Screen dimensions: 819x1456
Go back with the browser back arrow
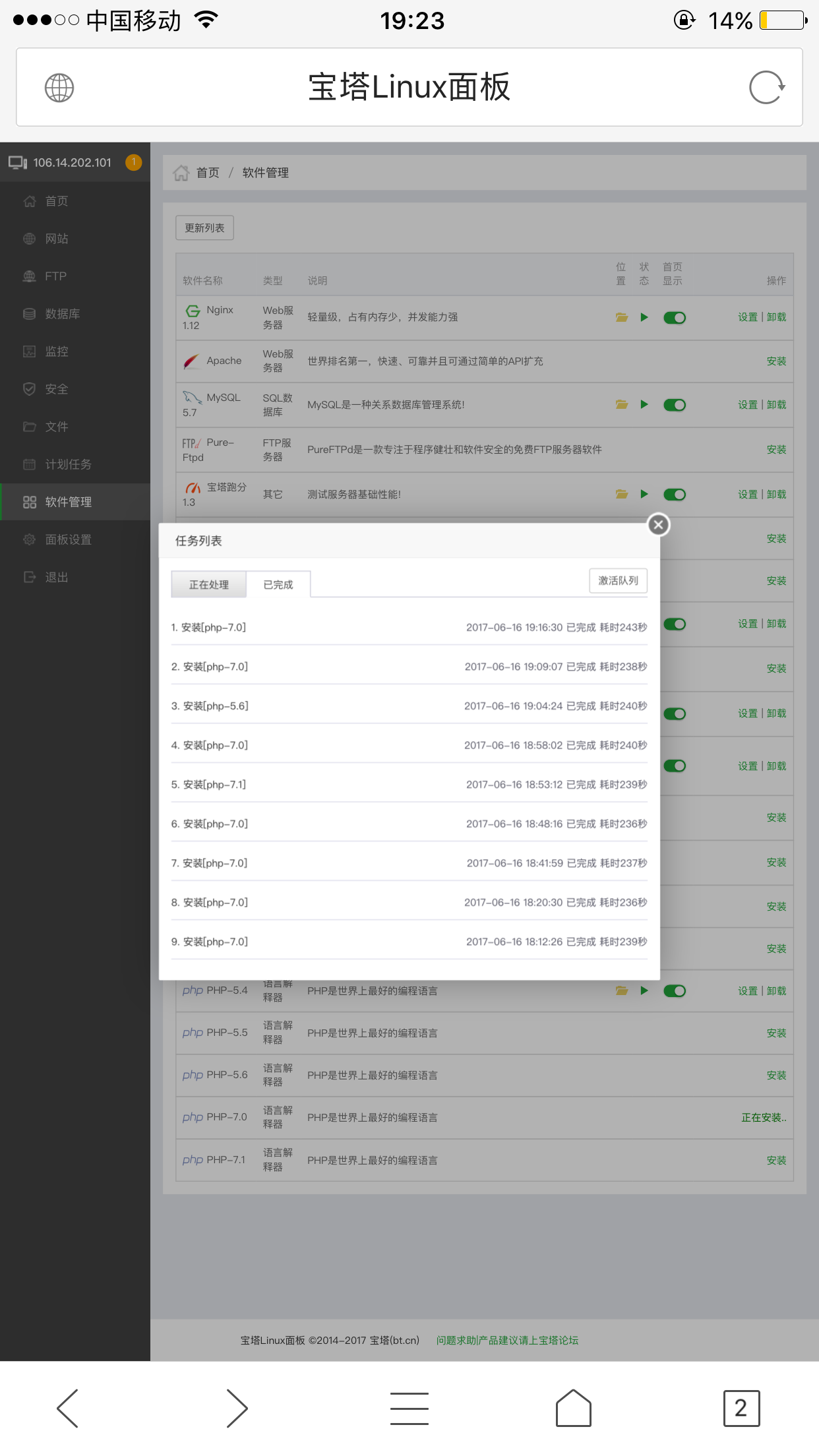tap(68, 1408)
